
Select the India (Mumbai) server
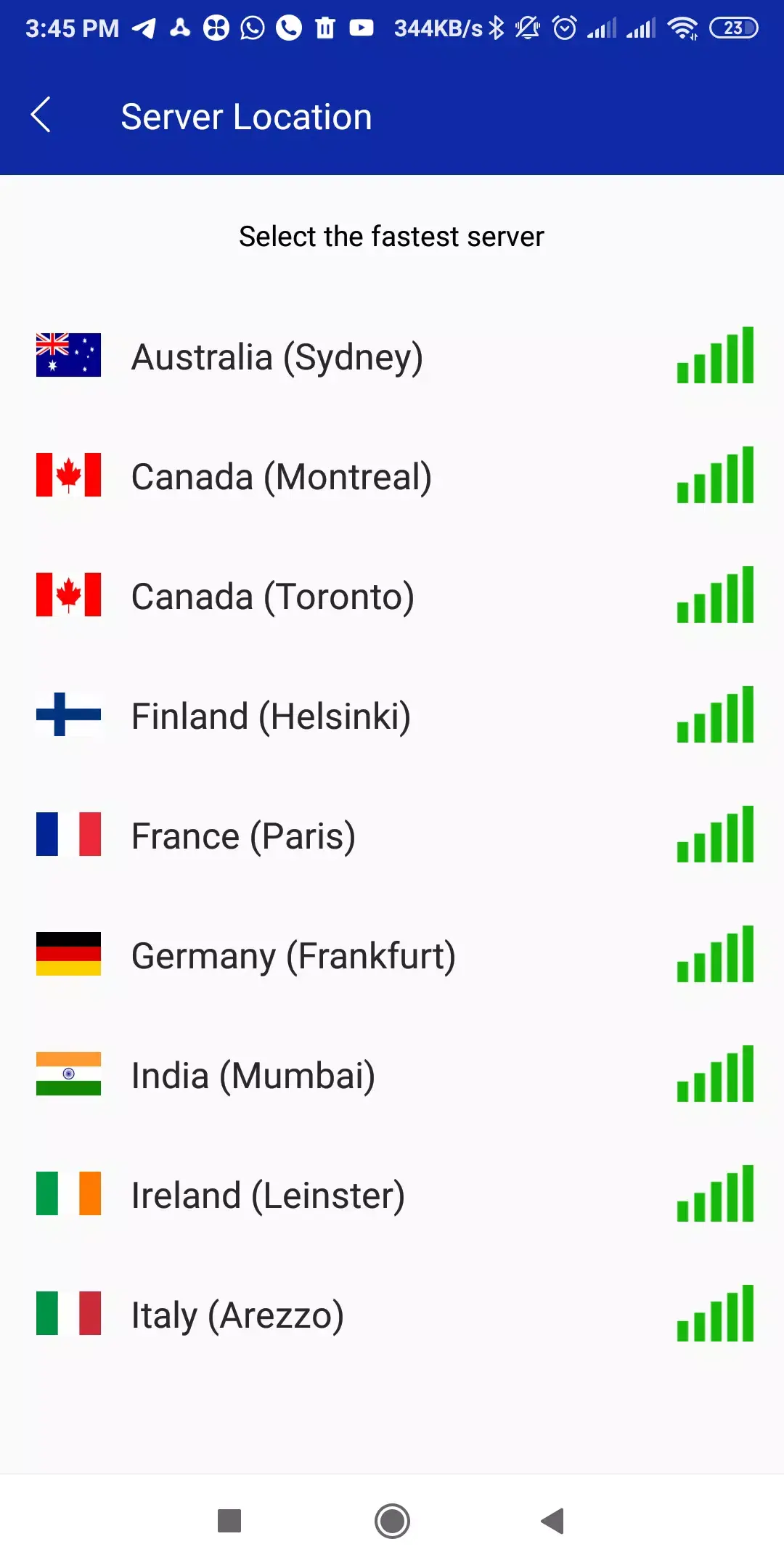coord(253,1074)
